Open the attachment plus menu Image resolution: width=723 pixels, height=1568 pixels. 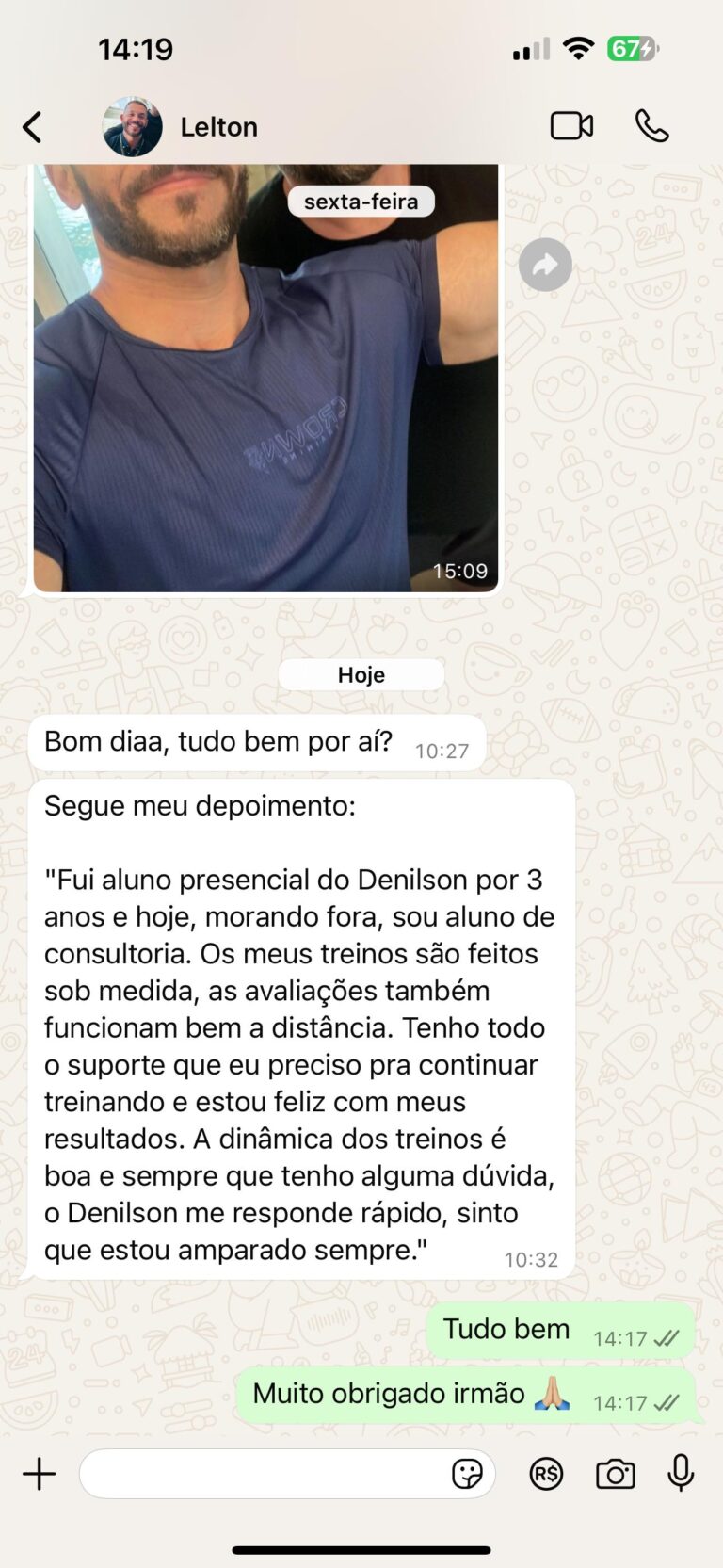tap(40, 1474)
